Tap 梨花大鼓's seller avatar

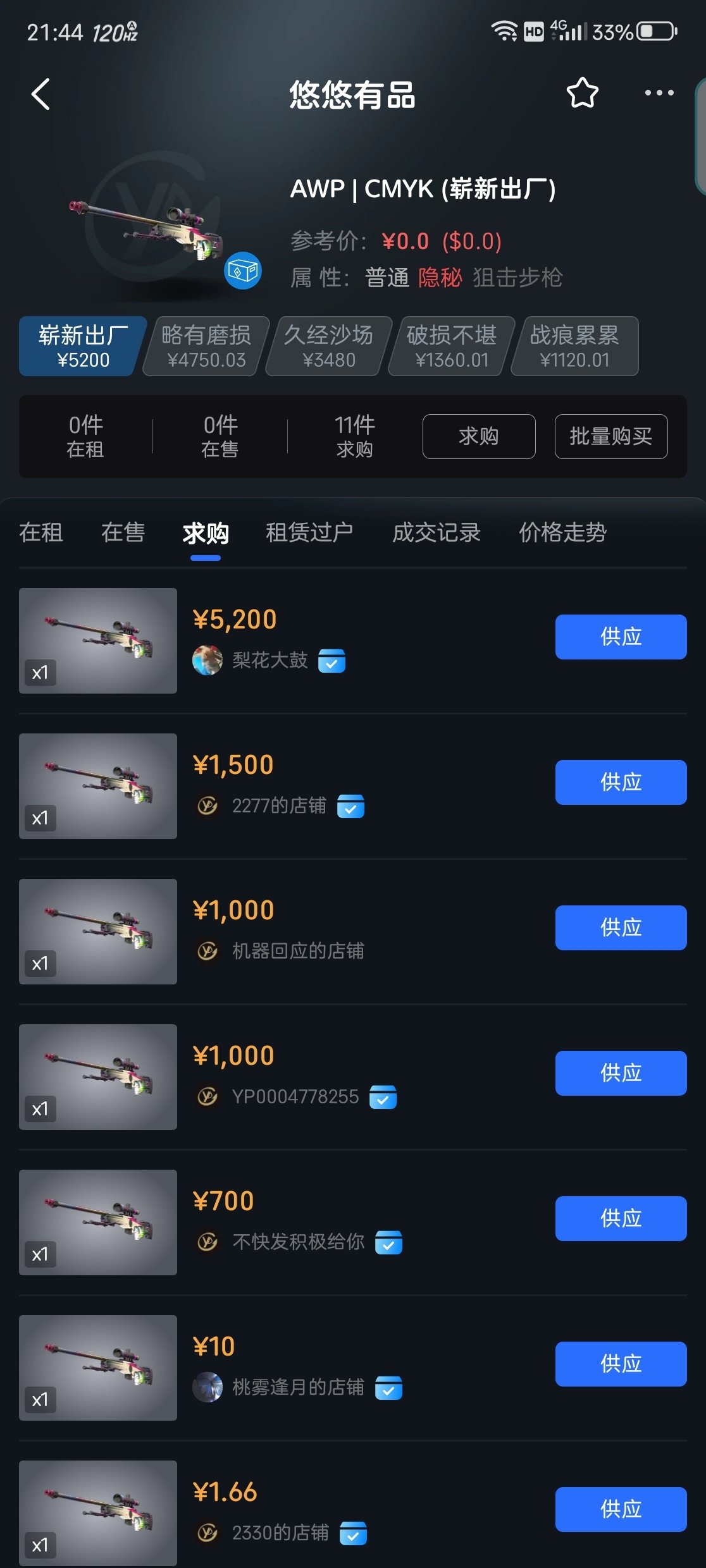(207, 661)
